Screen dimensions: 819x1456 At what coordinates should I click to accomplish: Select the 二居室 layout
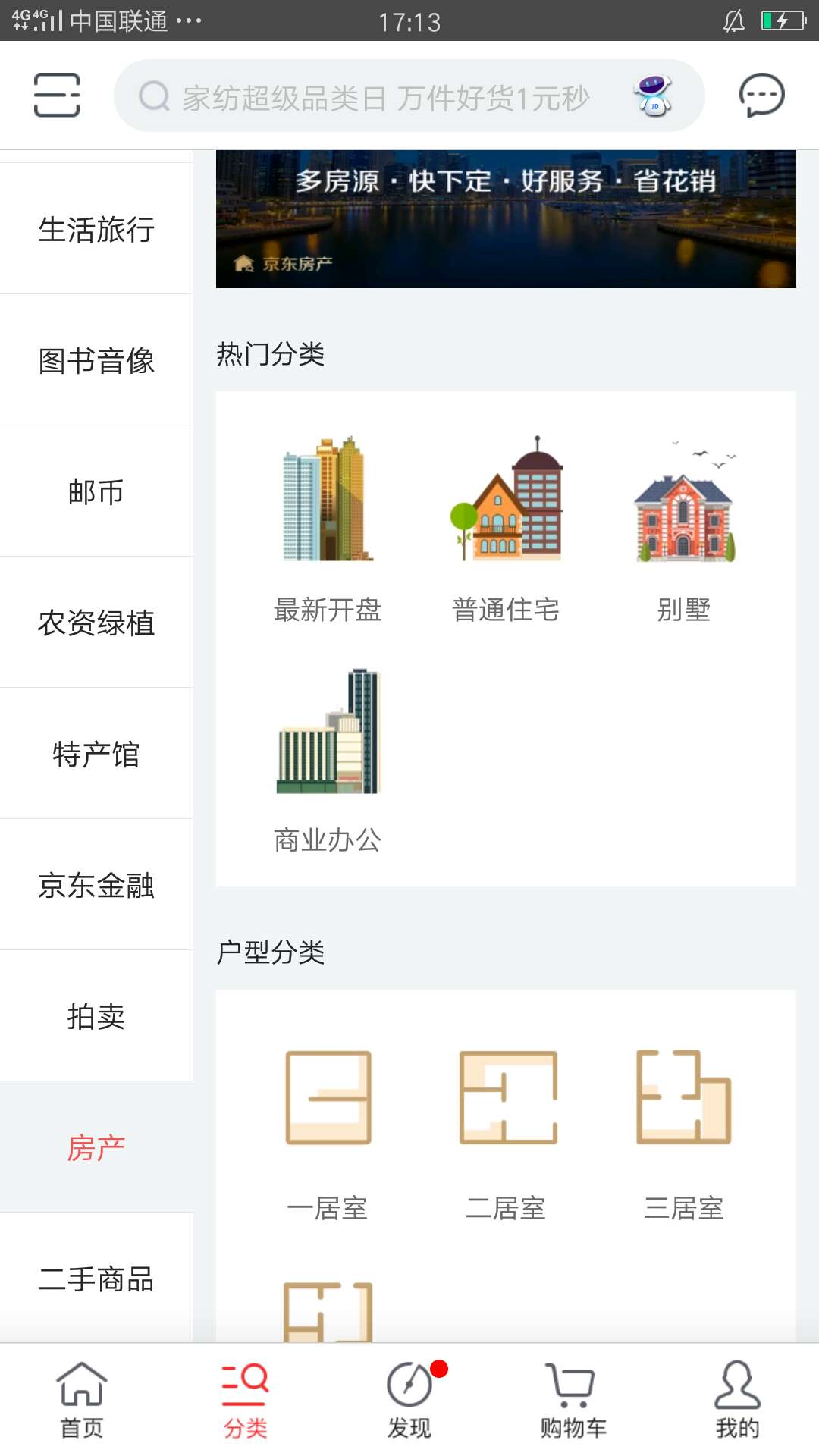click(x=506, y=1130)
